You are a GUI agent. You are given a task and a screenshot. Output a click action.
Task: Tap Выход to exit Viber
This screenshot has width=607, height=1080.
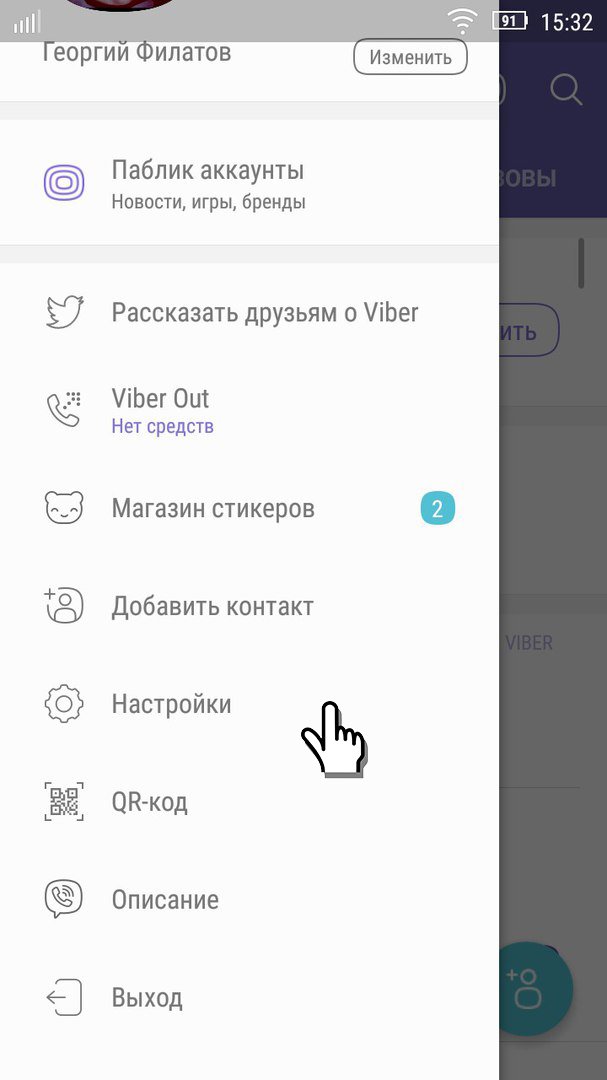pyautogui.click(x=146, y=998)
